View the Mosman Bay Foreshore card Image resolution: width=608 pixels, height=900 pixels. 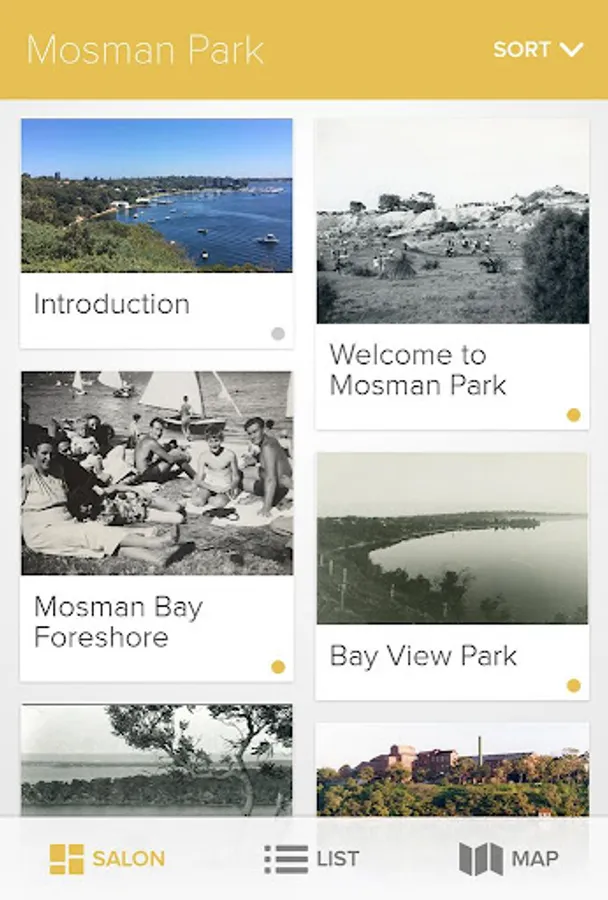[x=156, y=525]
